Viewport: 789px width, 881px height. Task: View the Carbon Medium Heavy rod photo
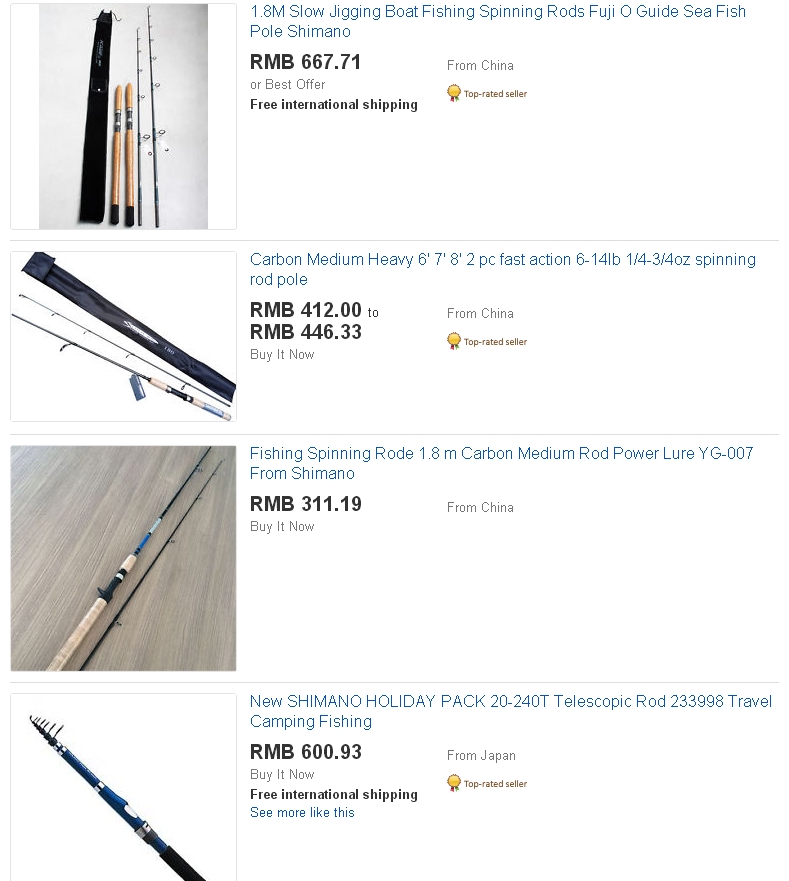coord(123,336)
